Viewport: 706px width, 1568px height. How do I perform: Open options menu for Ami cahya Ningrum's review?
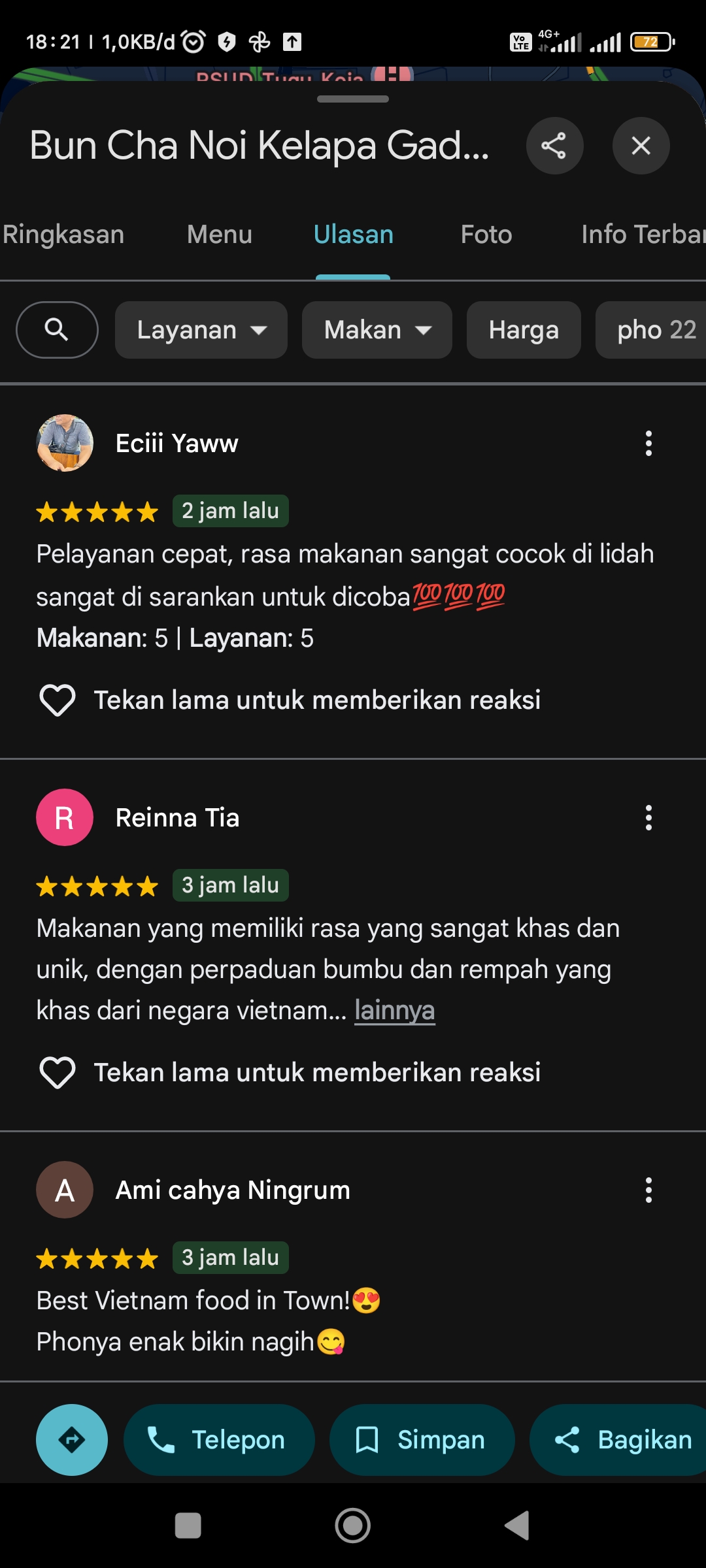(648, 1190)
